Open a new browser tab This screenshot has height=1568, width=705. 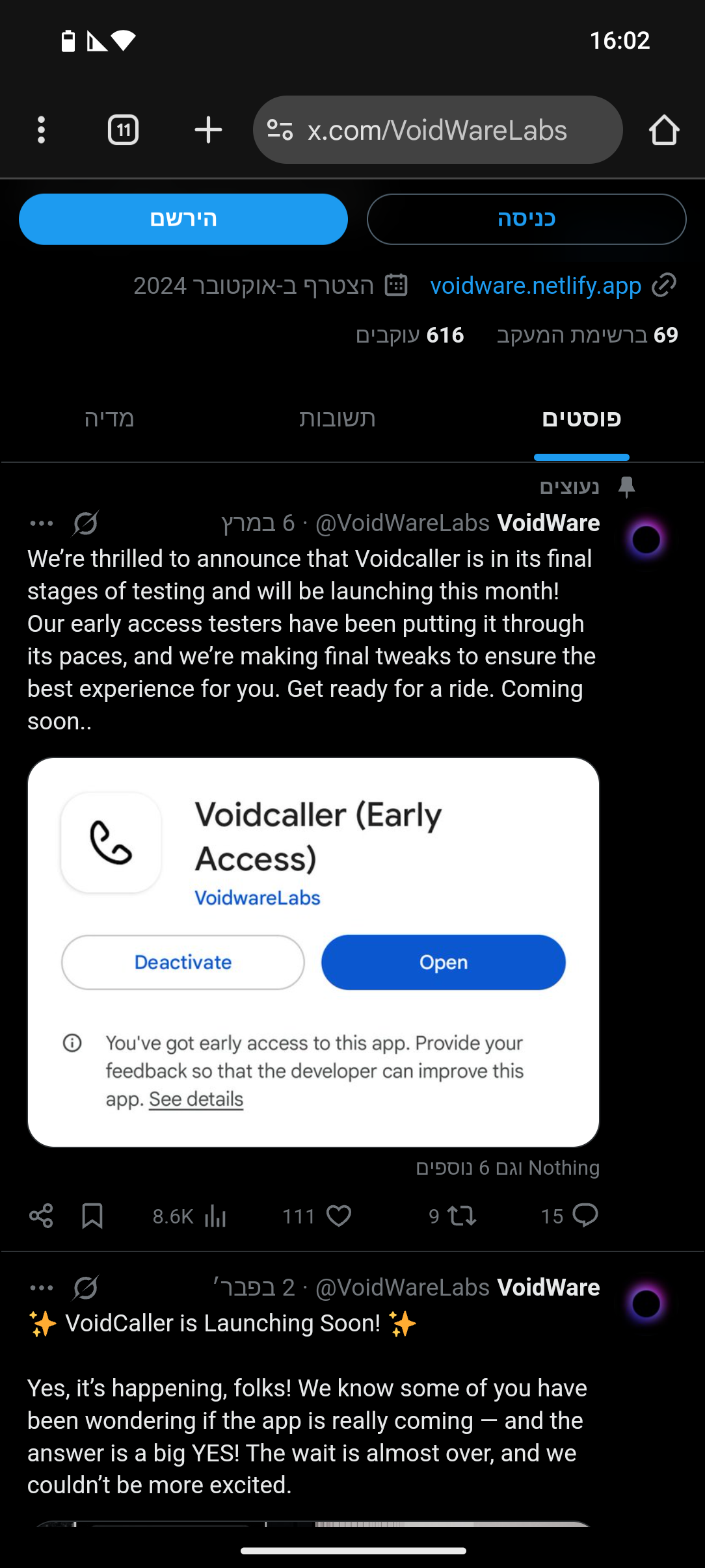pyautogui.click(x=208, y=130)
